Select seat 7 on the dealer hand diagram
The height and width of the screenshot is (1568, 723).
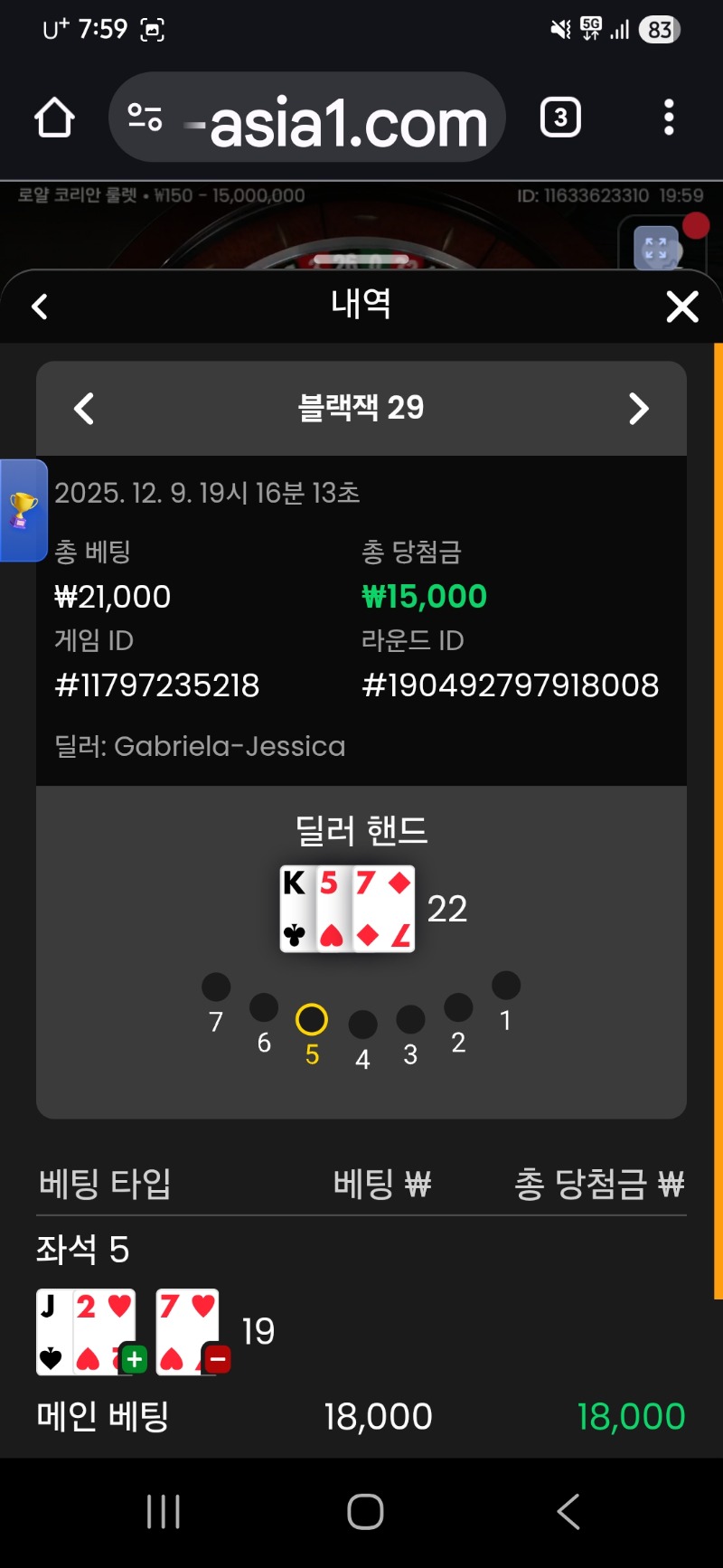pyautogui.click(x=215, y=985)
